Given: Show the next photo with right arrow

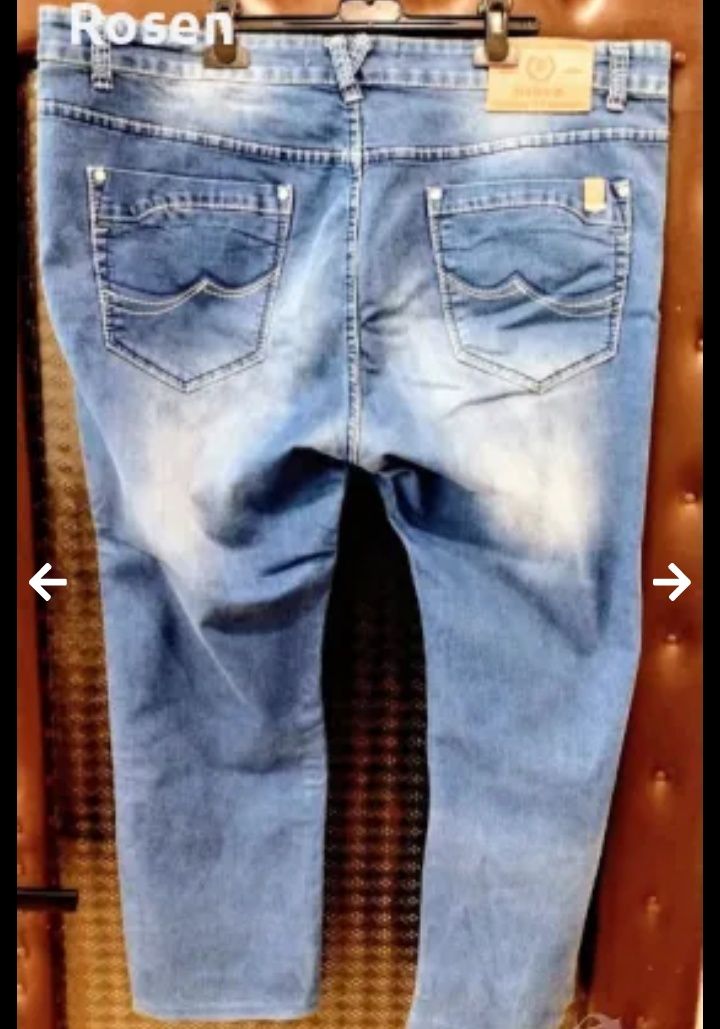Looking at the screenshot, I should tap(672, 582).
